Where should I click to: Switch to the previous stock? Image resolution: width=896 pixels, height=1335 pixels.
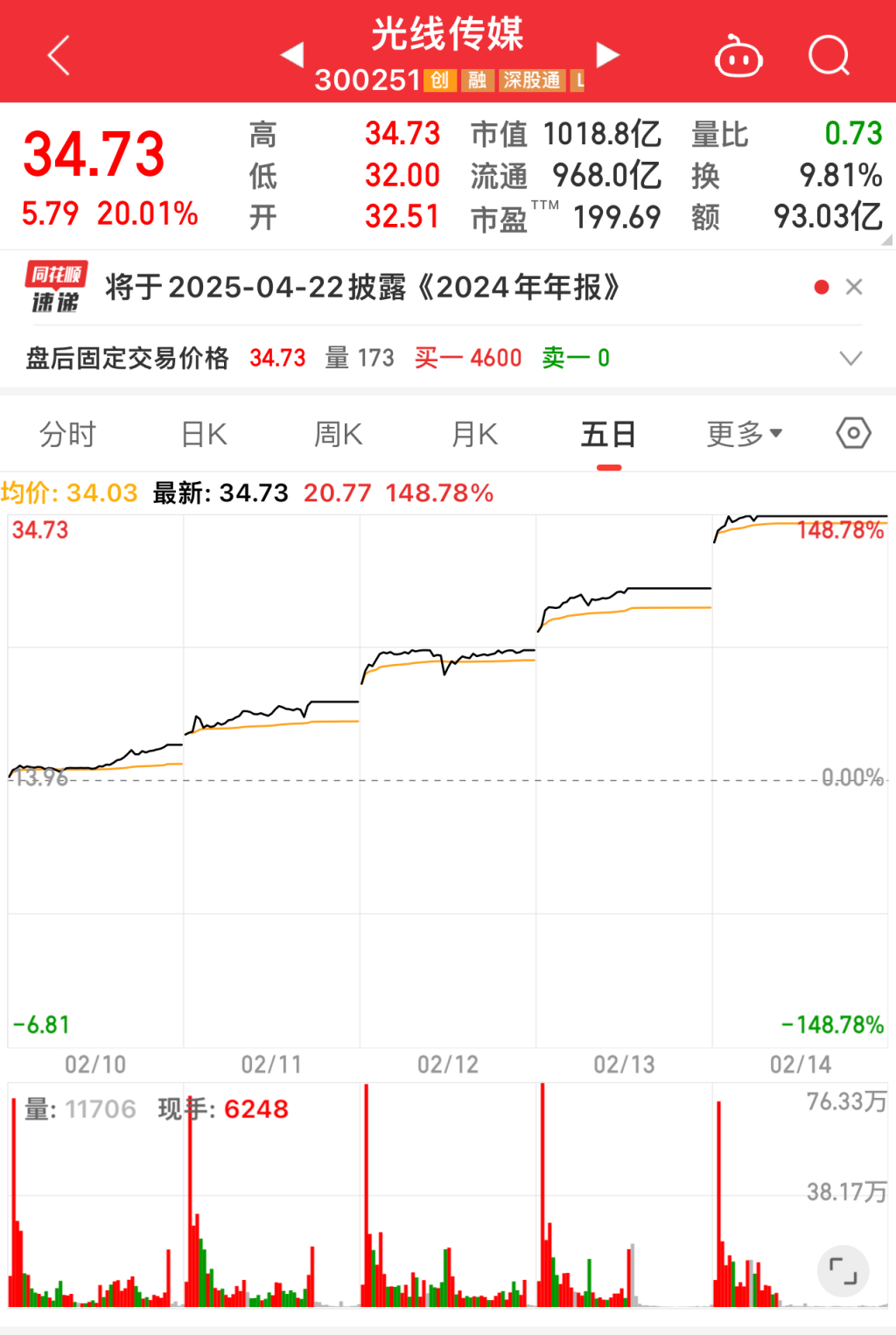[292, 54]
